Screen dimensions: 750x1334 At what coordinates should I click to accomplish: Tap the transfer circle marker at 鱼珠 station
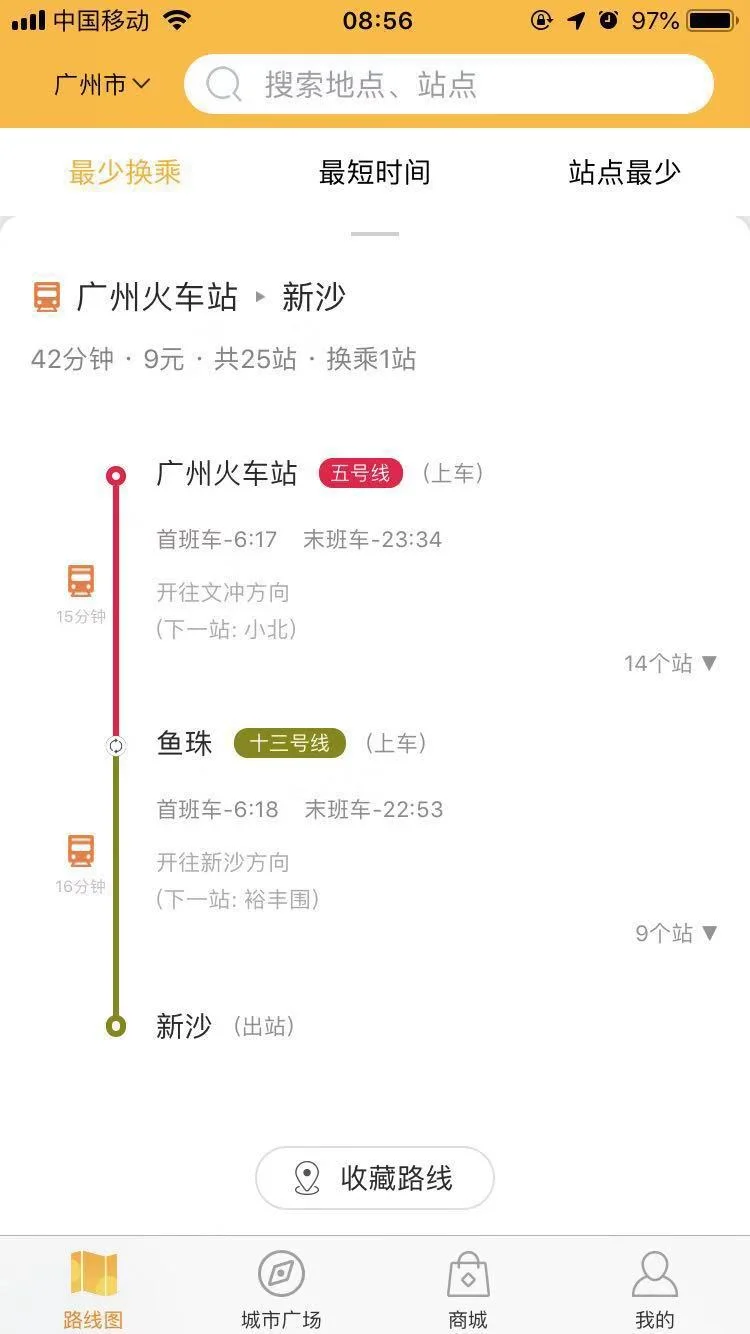(116, 745)
